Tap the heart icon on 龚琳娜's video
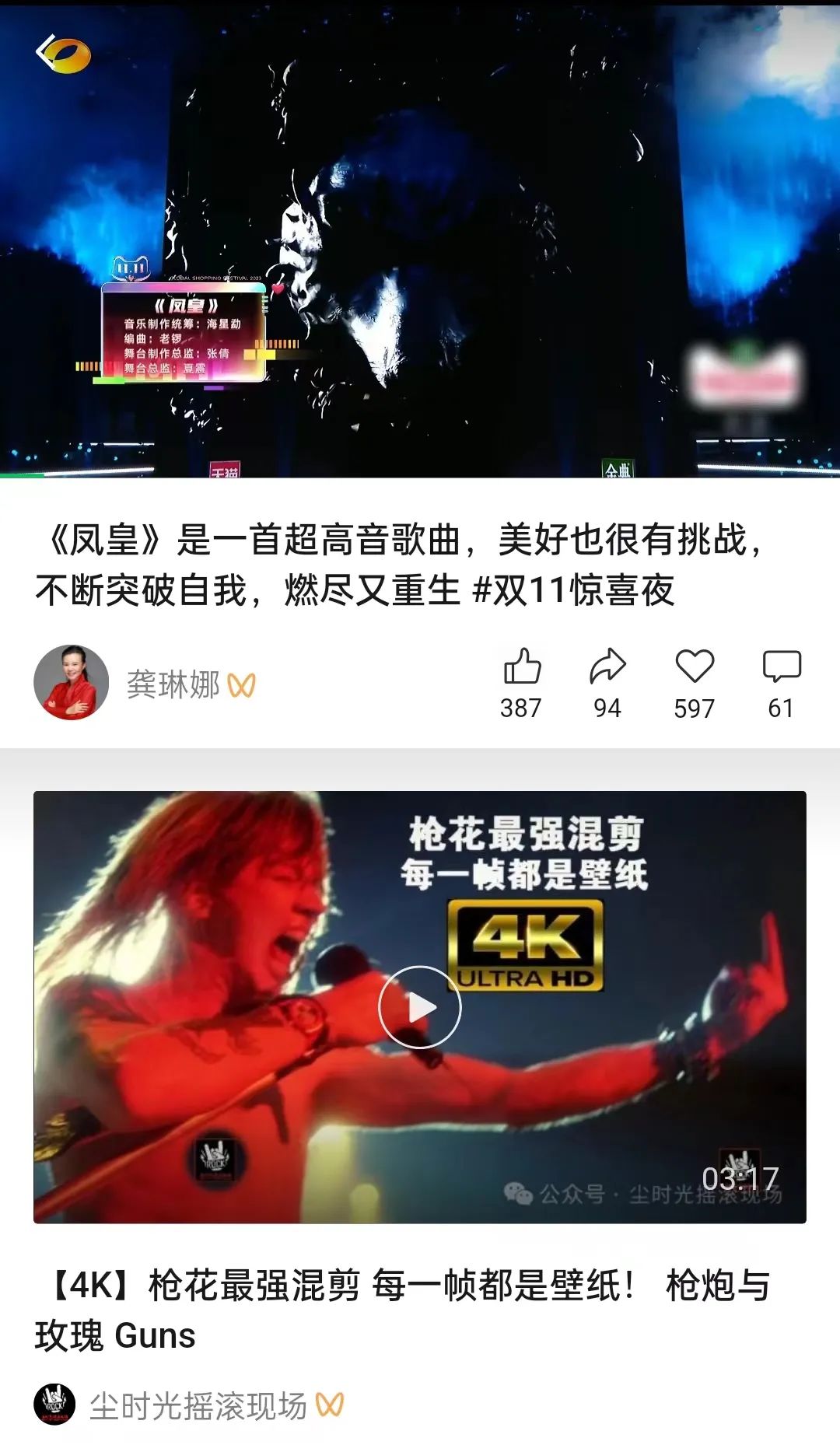Viewport: 840px width, 1452px height. pyautogui.click(x=694, y=667)
